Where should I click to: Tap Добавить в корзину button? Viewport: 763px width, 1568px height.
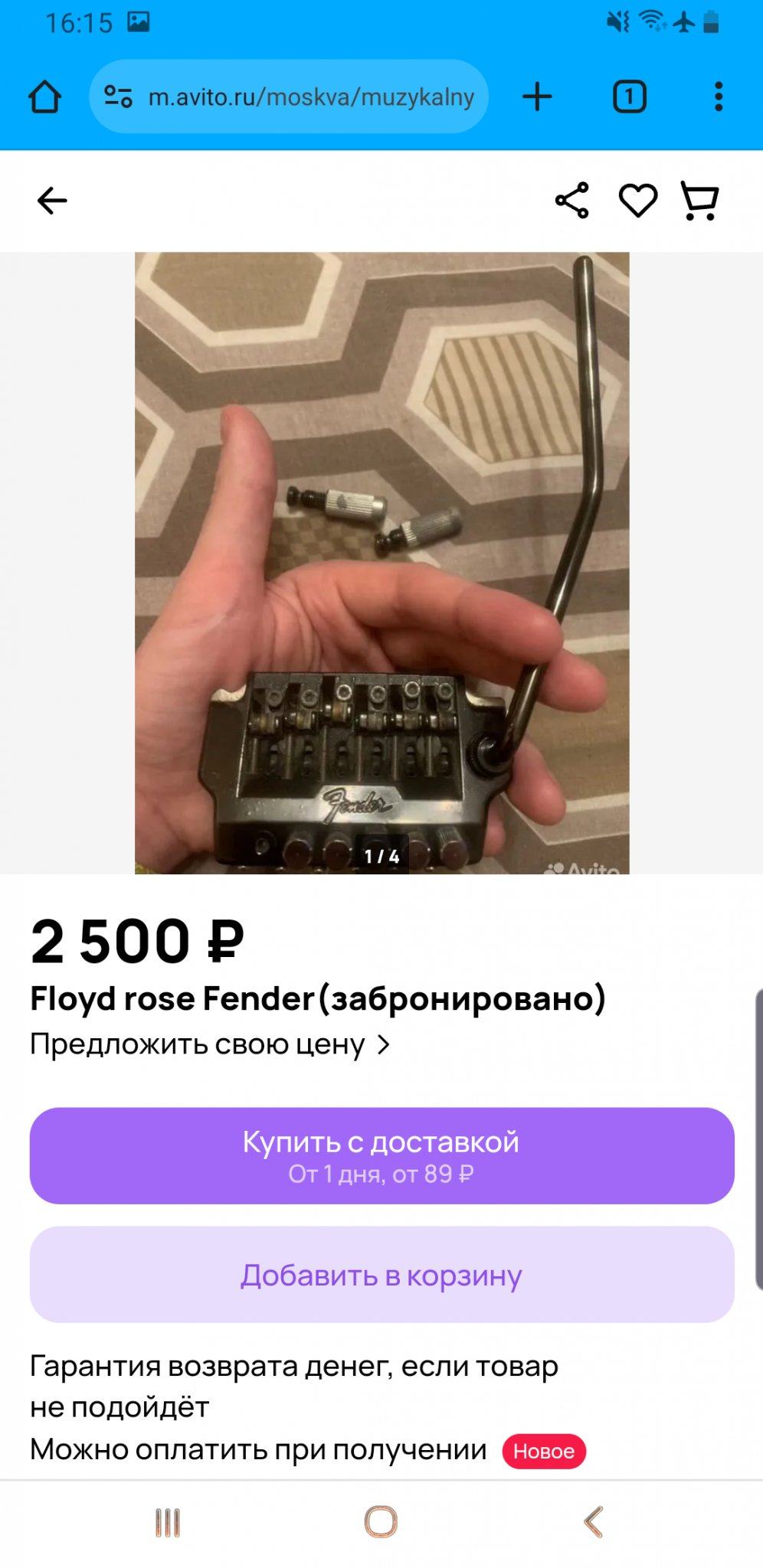click(381, 1275)
